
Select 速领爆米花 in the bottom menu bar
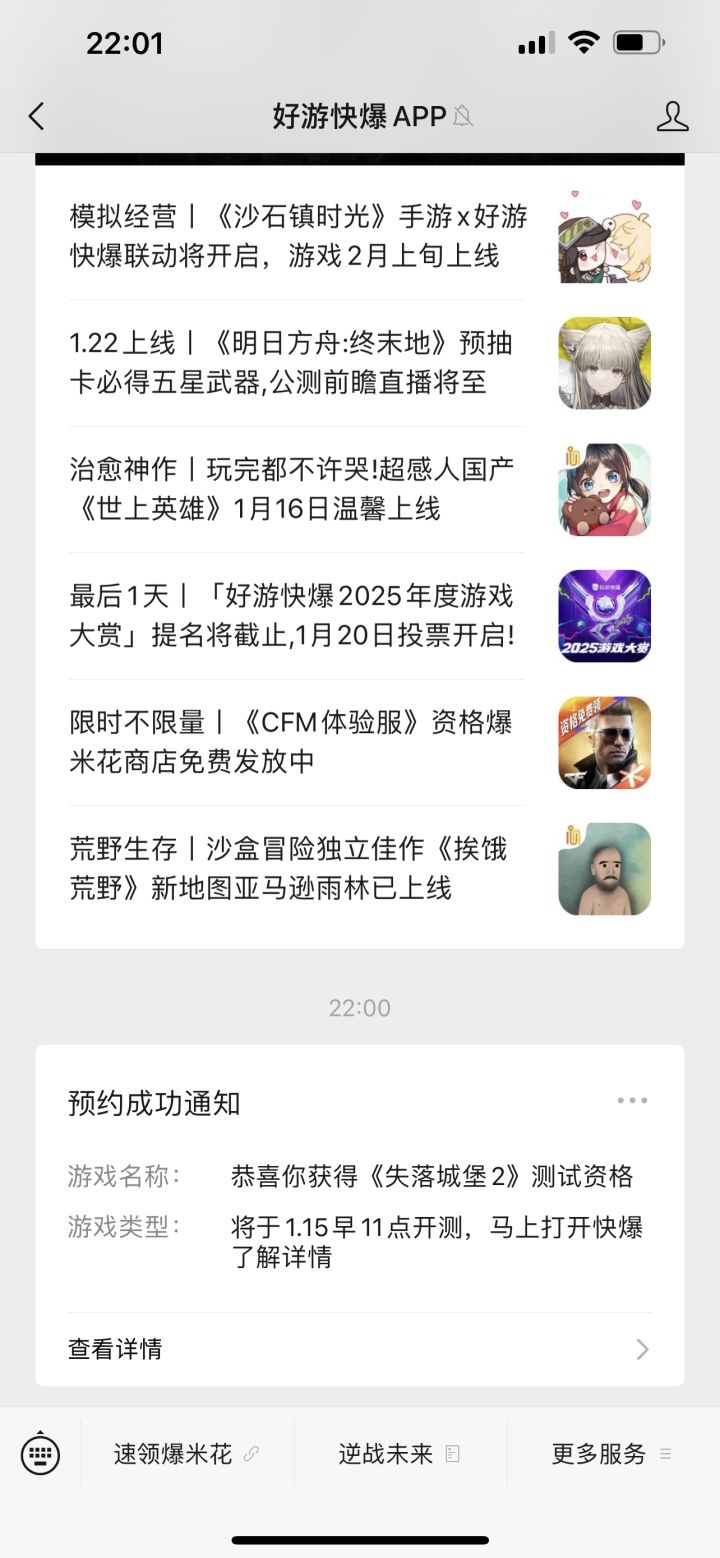(x=176, y=1455)
